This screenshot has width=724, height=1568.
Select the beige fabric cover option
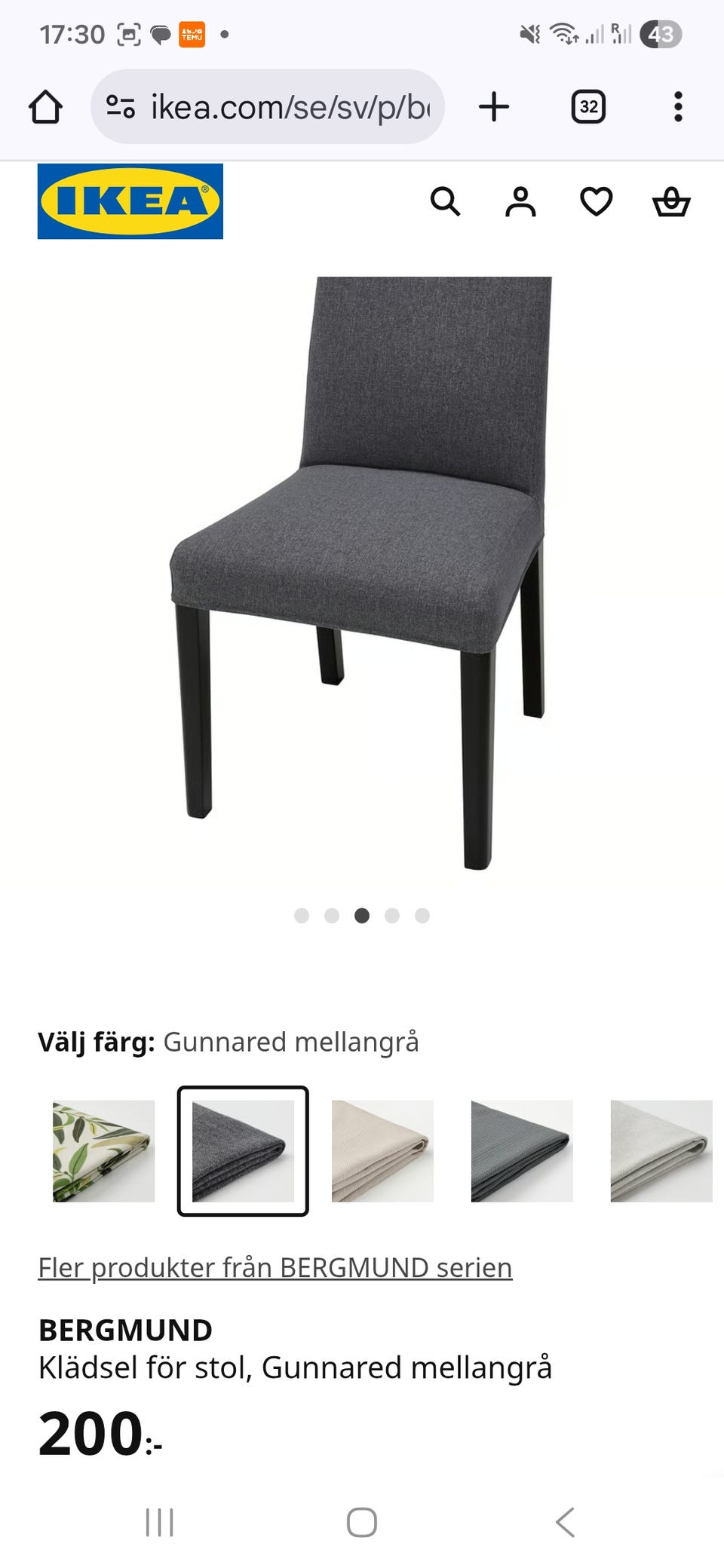click(x=381, y=1151)
